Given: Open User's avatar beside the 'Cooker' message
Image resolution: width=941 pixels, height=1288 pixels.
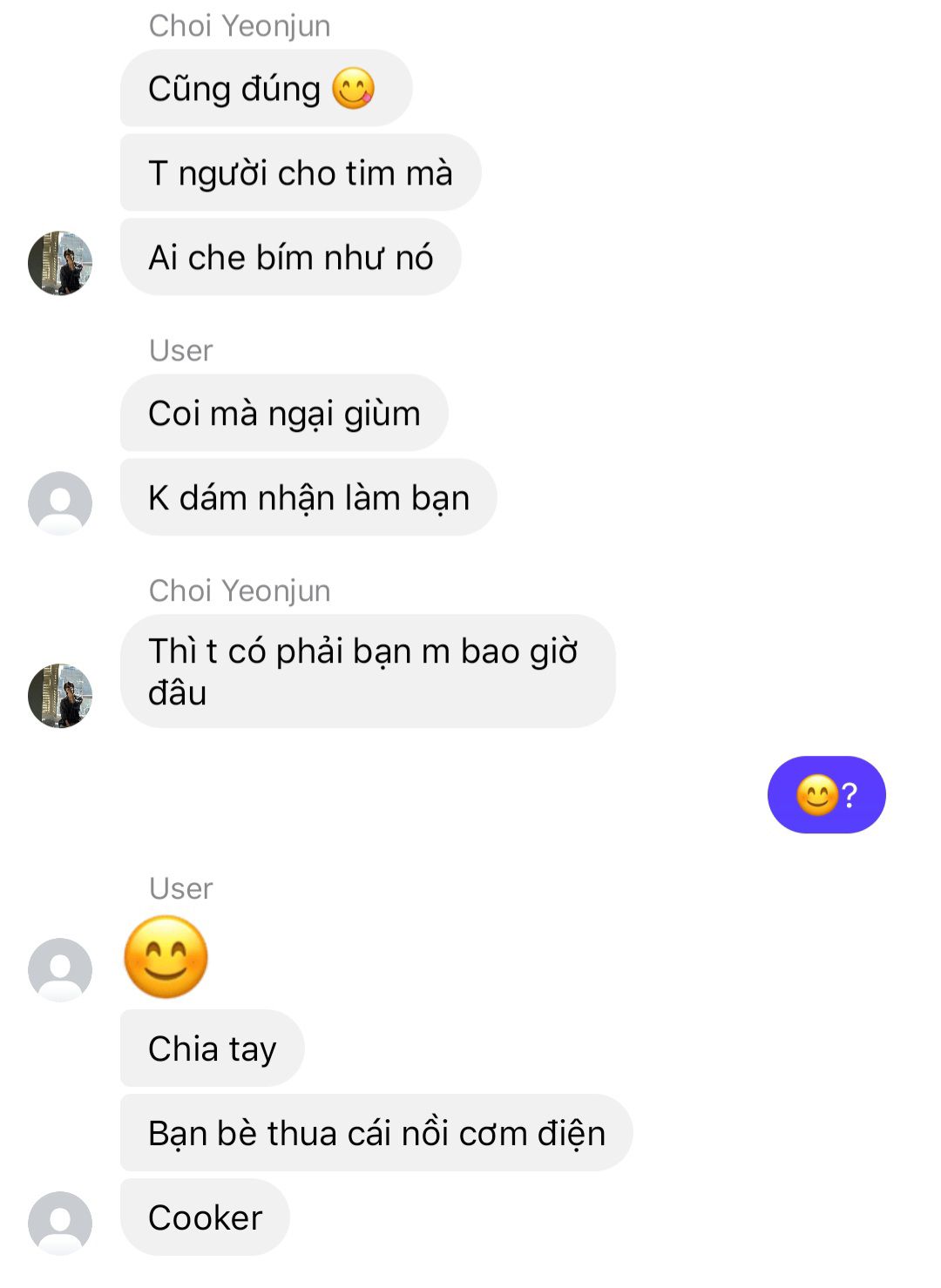Looking at the screenshot, I should tap(60, 1223).
